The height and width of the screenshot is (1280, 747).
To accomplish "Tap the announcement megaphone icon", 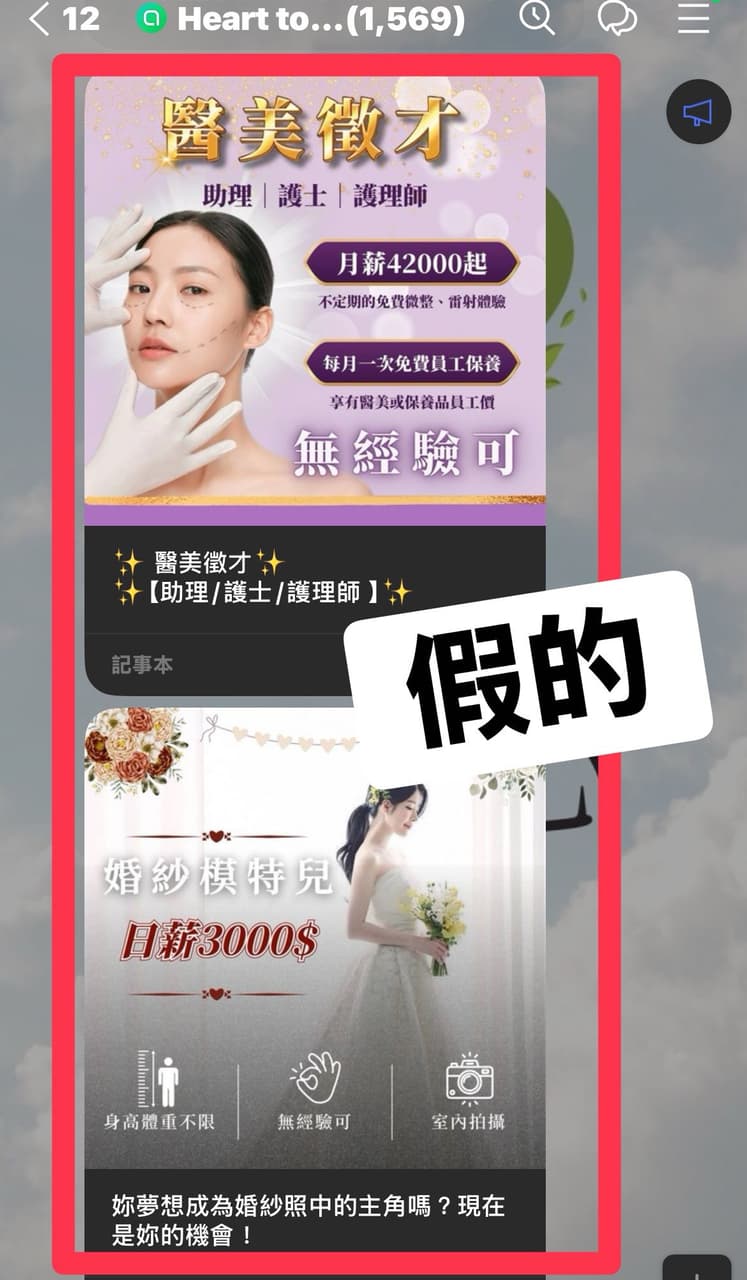I will pyautogui.click(x=698, y=112).
